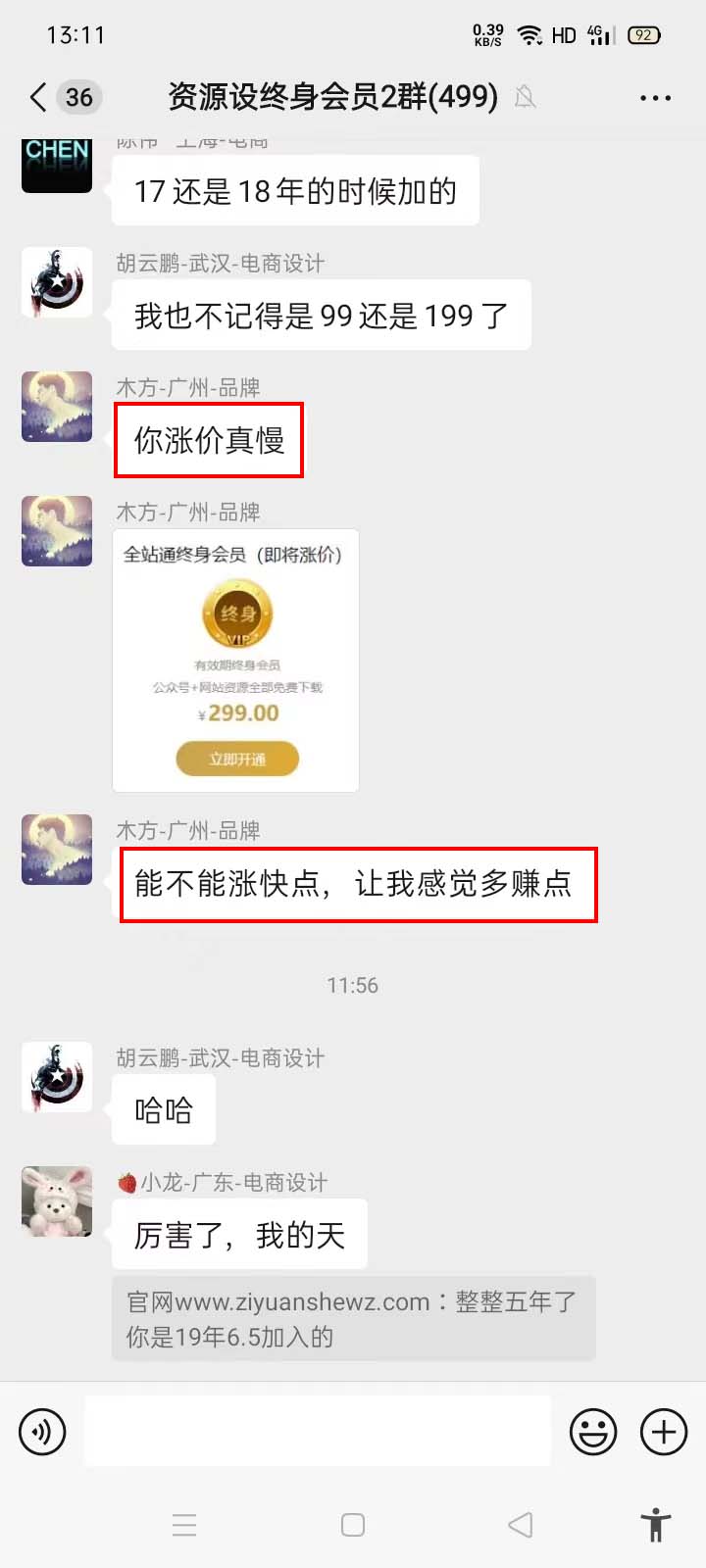Tap the system home button
Image resolution: width=706 pixels, height=1568 pixels.
[x=353, y=1525]
